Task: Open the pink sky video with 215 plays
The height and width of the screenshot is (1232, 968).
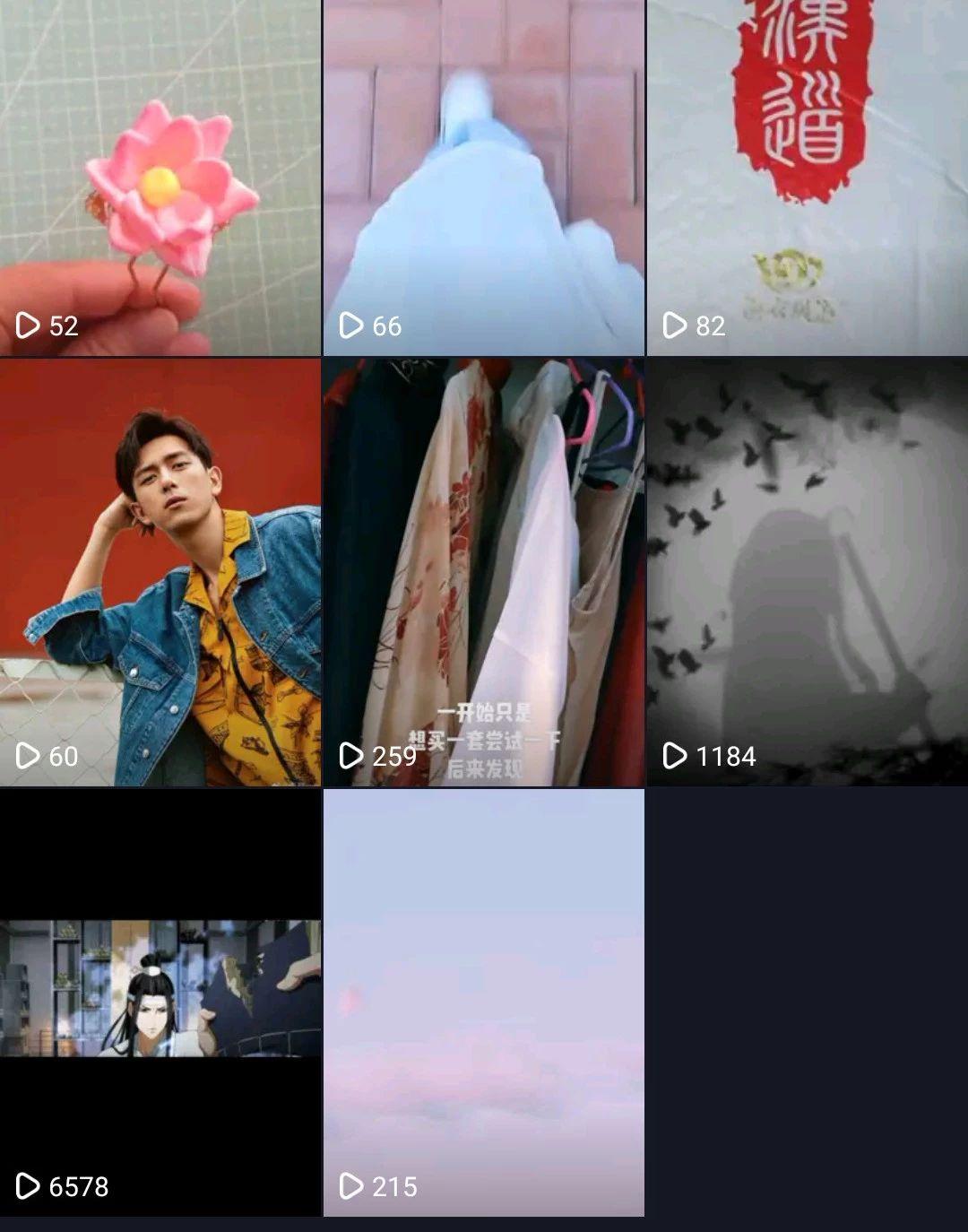Action: pos(483,1002)
